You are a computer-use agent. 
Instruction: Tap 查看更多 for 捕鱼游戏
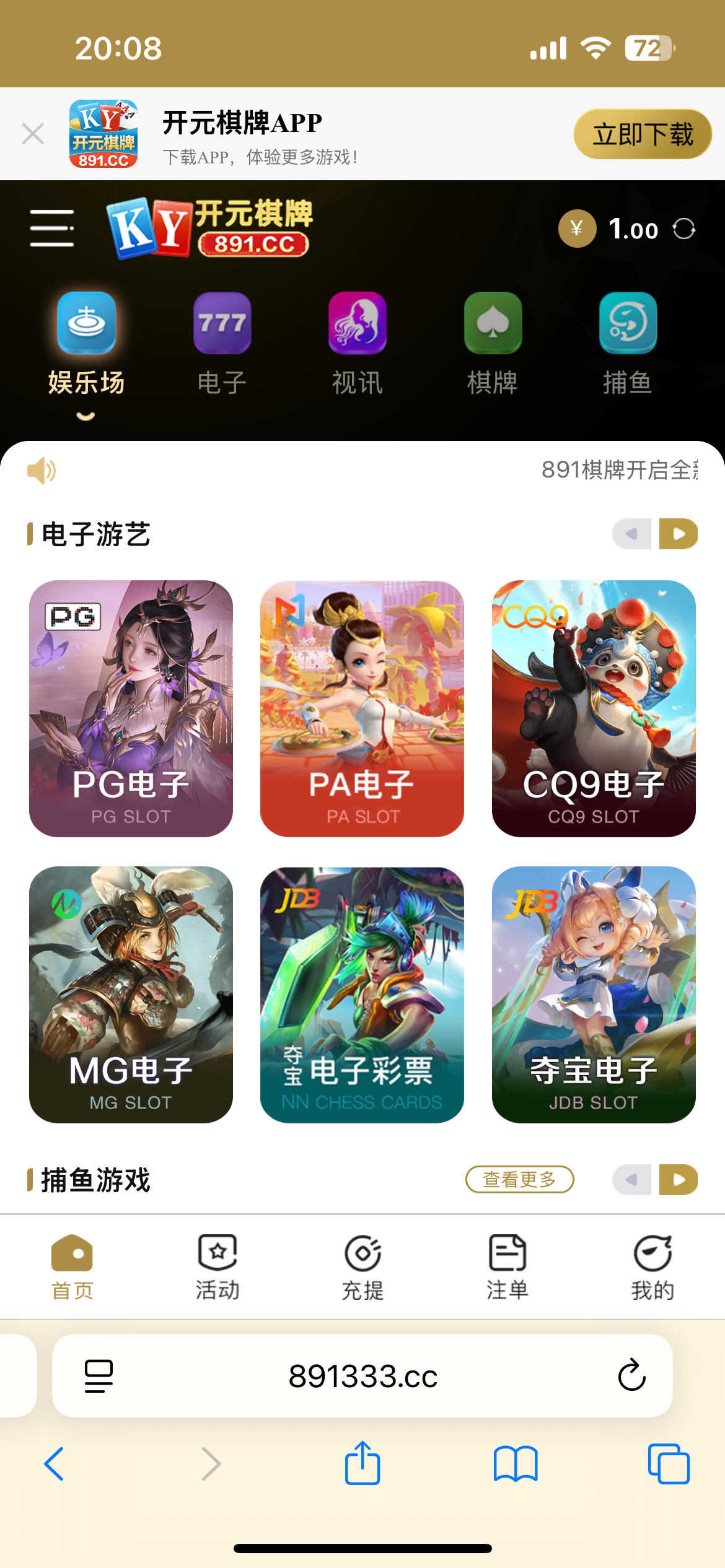click(x=519, y=1180)
